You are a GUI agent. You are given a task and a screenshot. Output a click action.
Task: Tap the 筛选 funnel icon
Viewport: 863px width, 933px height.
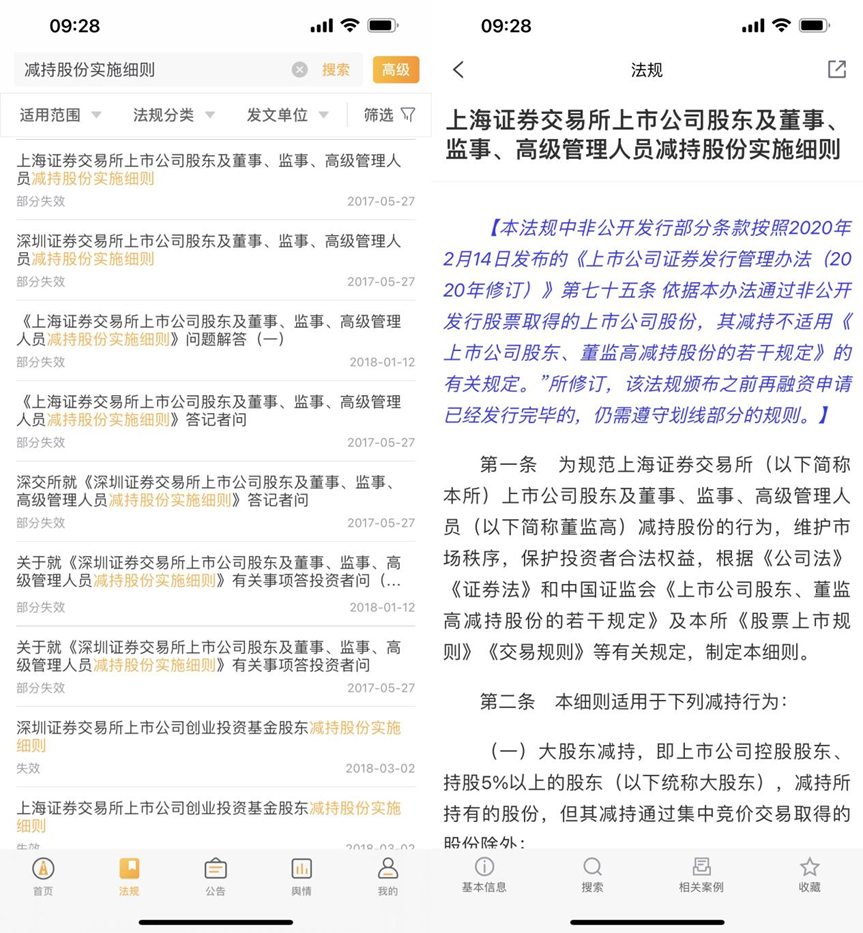[384, 115]
